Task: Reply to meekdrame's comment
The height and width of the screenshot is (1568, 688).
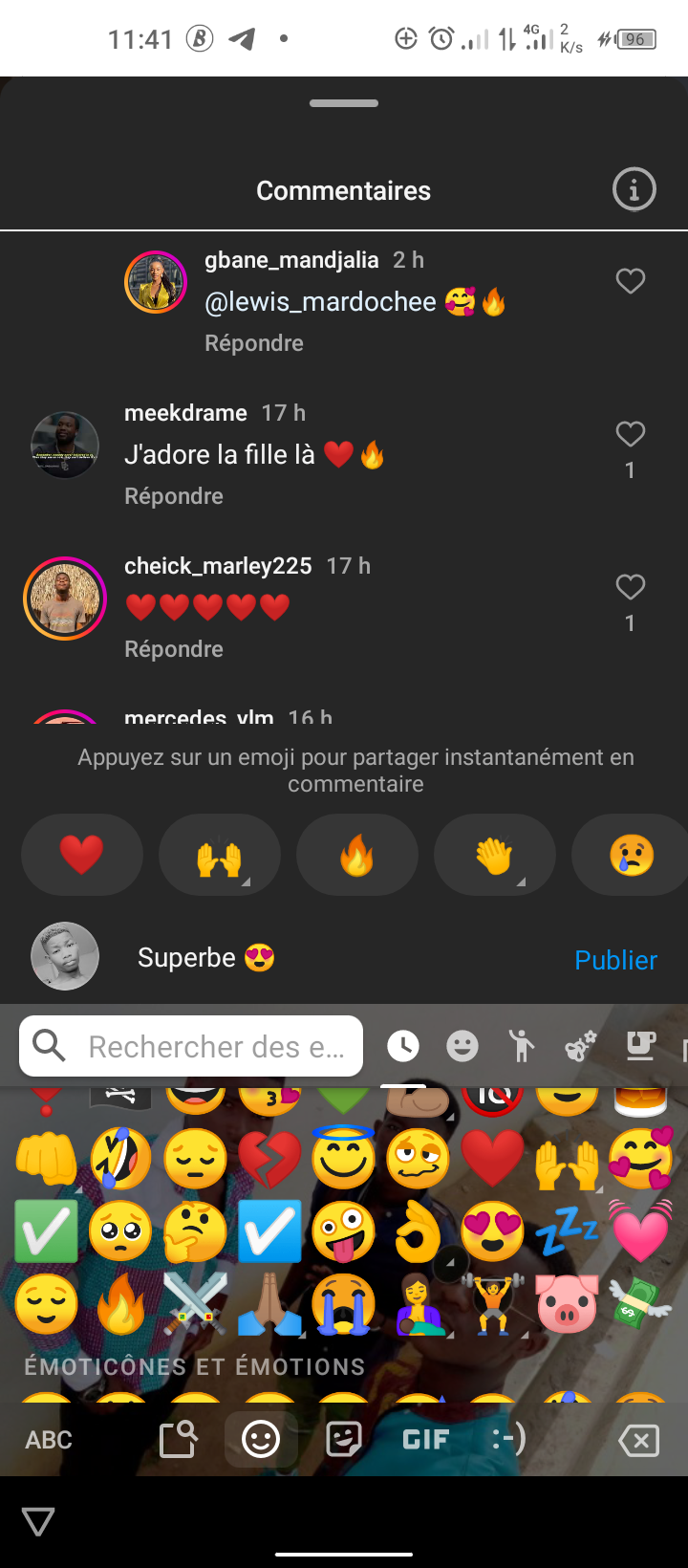Action: click(174, 496)
